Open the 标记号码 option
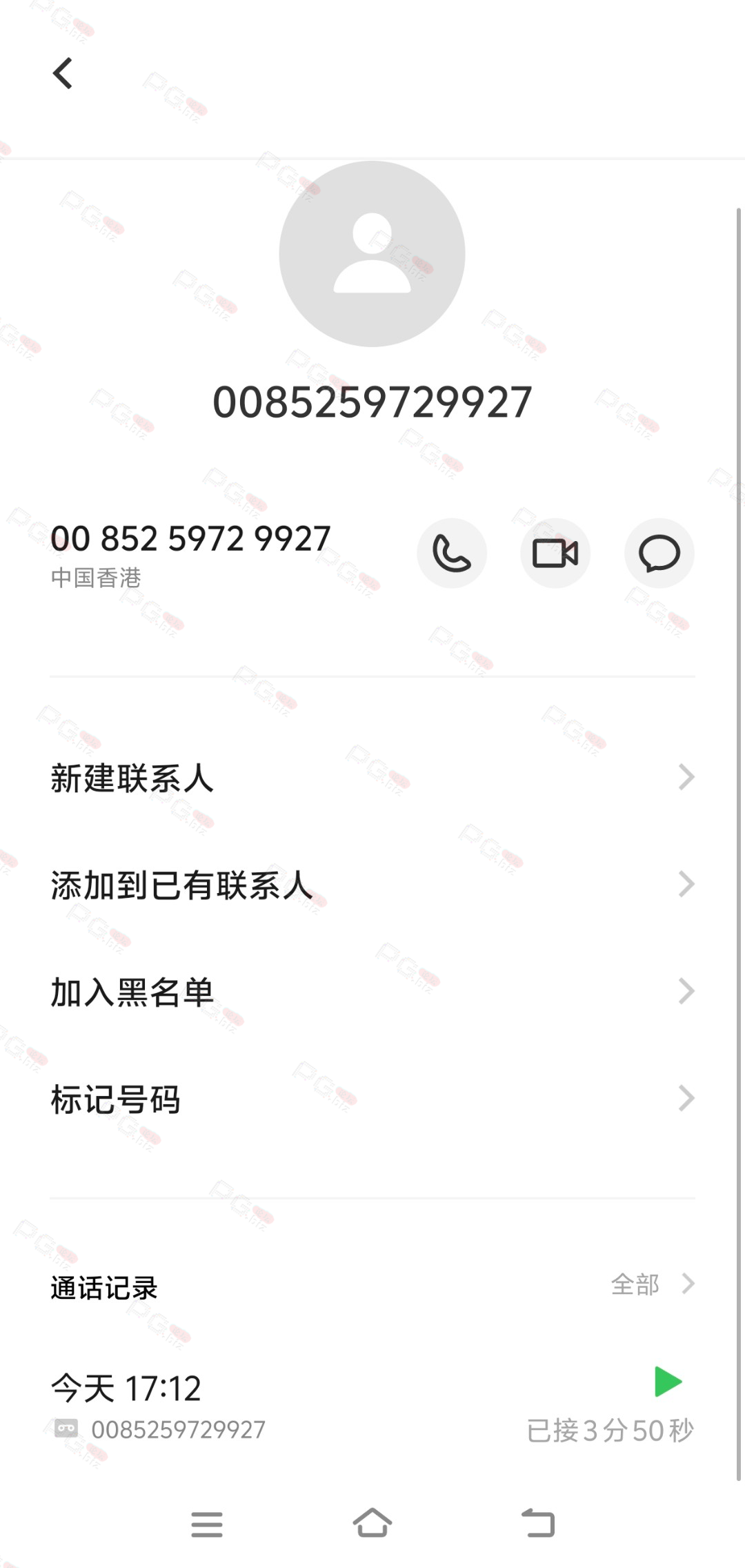 tap(372, 1099)
